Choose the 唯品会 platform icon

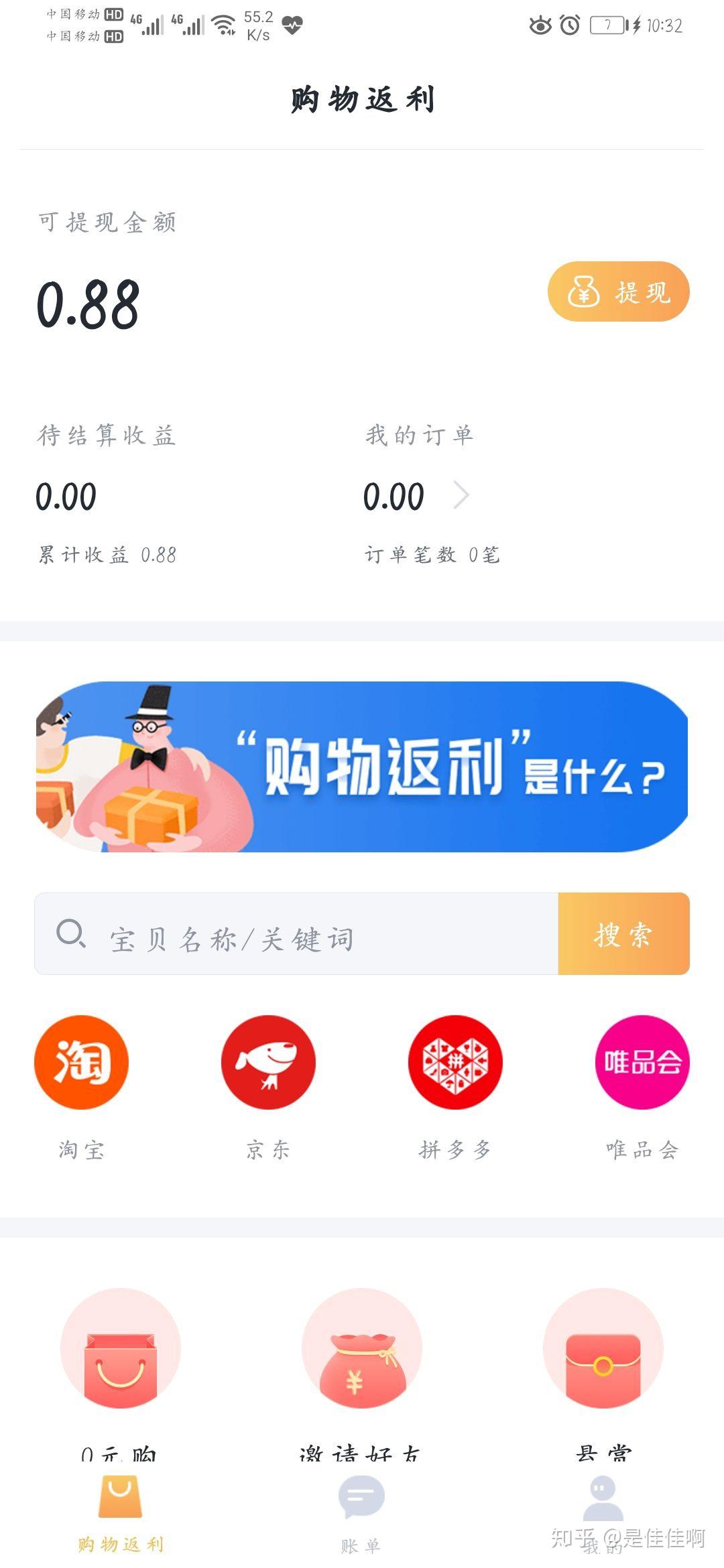642,1063
